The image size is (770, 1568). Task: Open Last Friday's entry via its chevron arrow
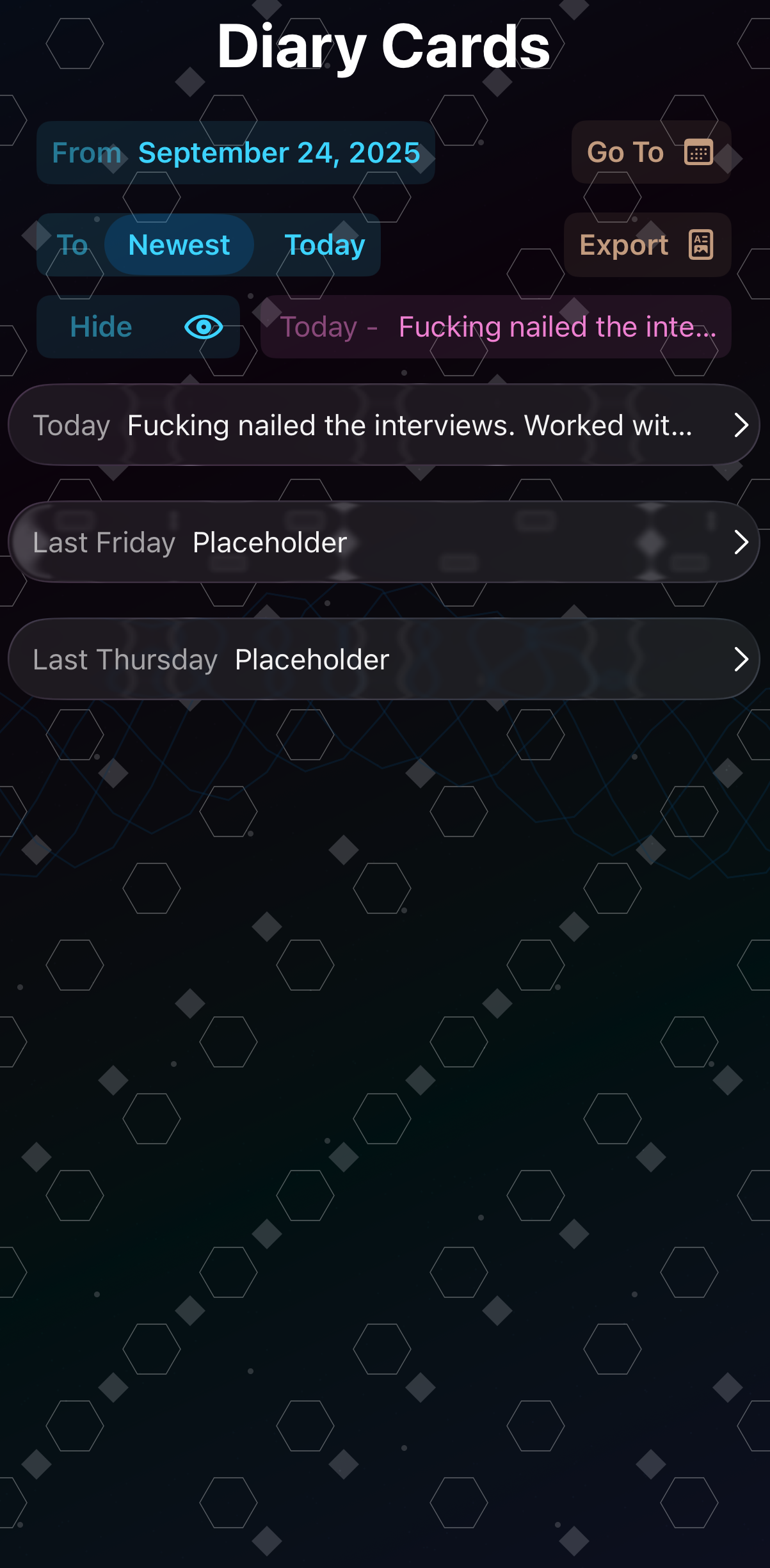741,542
